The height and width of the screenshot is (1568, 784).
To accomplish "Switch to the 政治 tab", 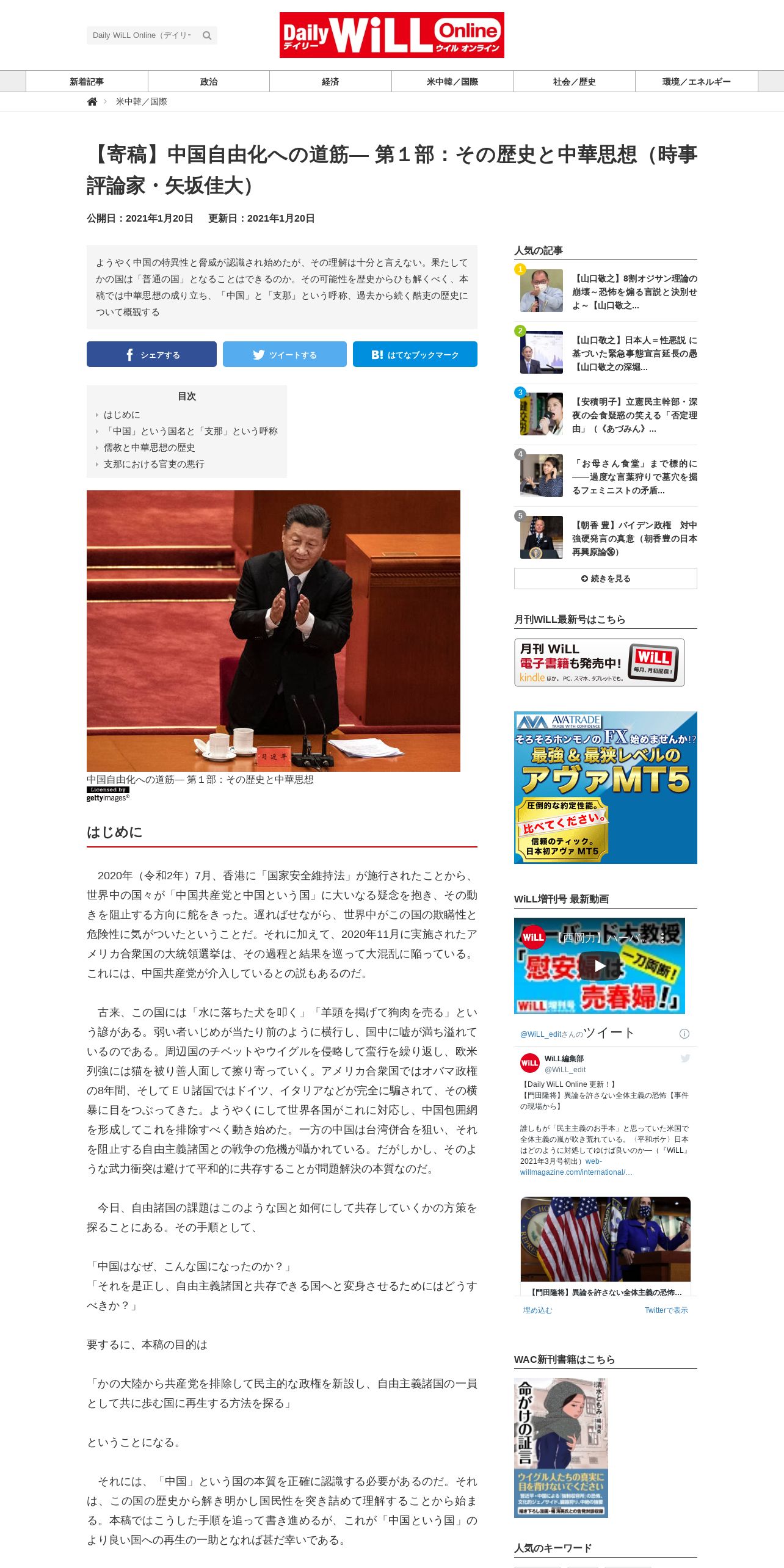I will [209, 81].
